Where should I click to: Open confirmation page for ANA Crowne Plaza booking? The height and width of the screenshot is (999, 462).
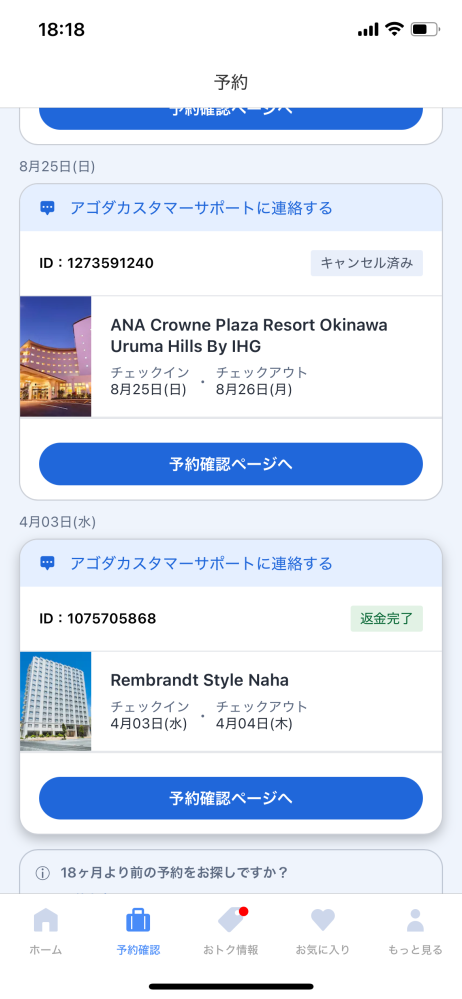231,464
